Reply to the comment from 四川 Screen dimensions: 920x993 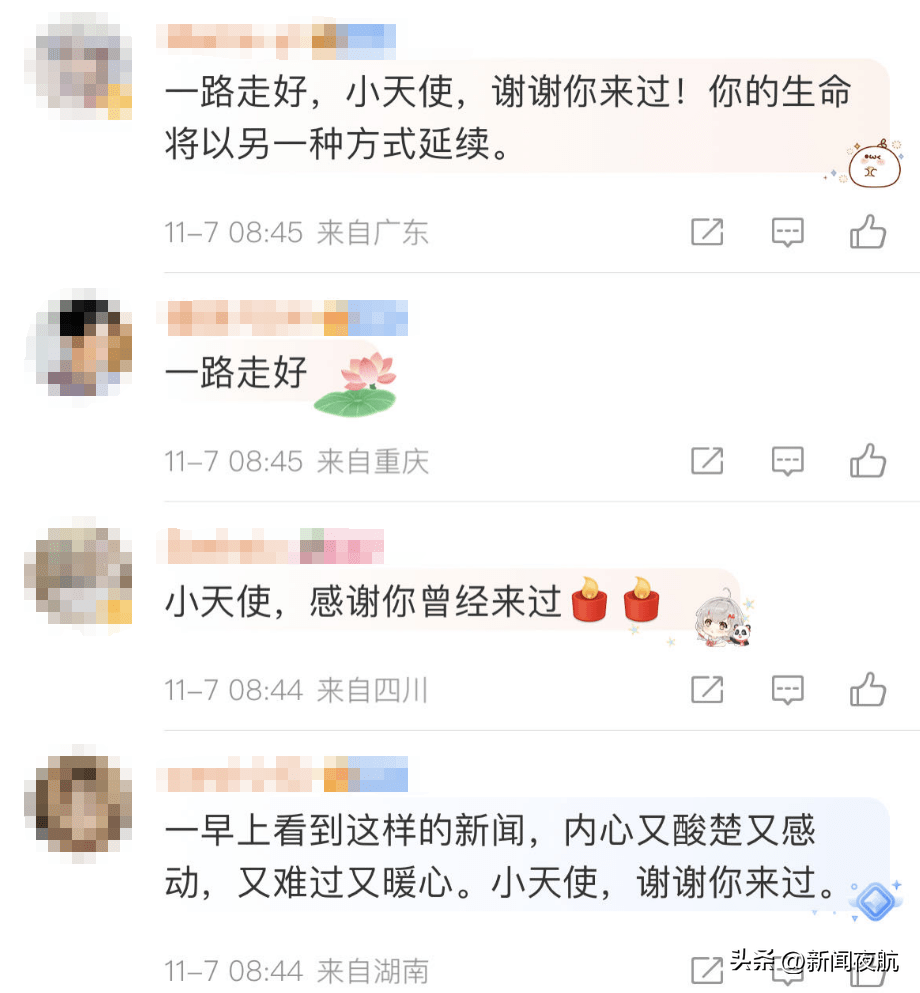click(x=788, y=689)
